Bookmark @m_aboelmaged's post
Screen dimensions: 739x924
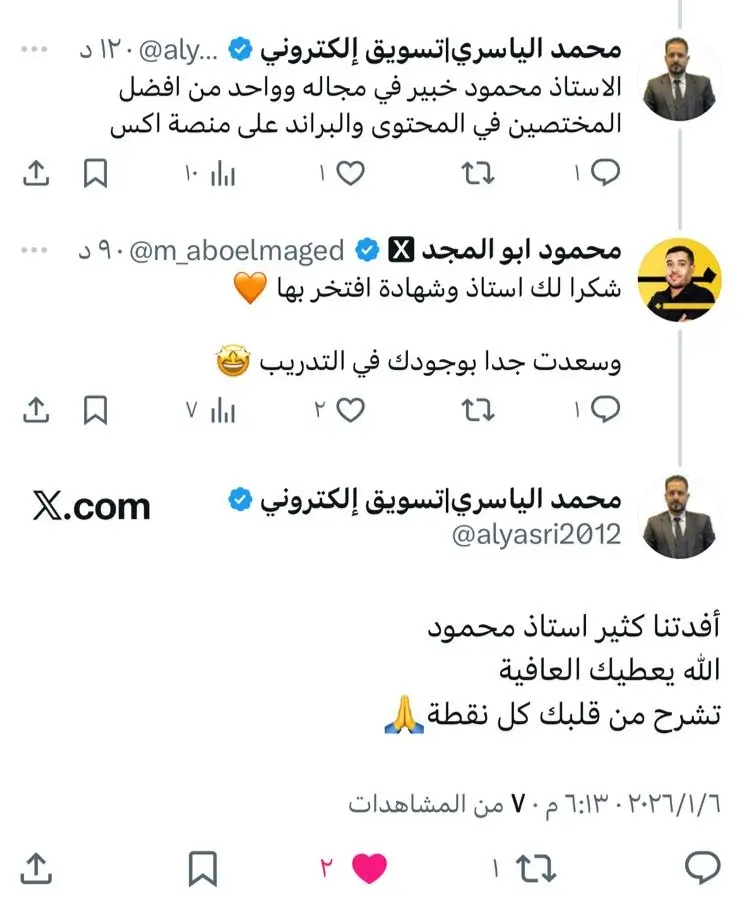[95, 408]
